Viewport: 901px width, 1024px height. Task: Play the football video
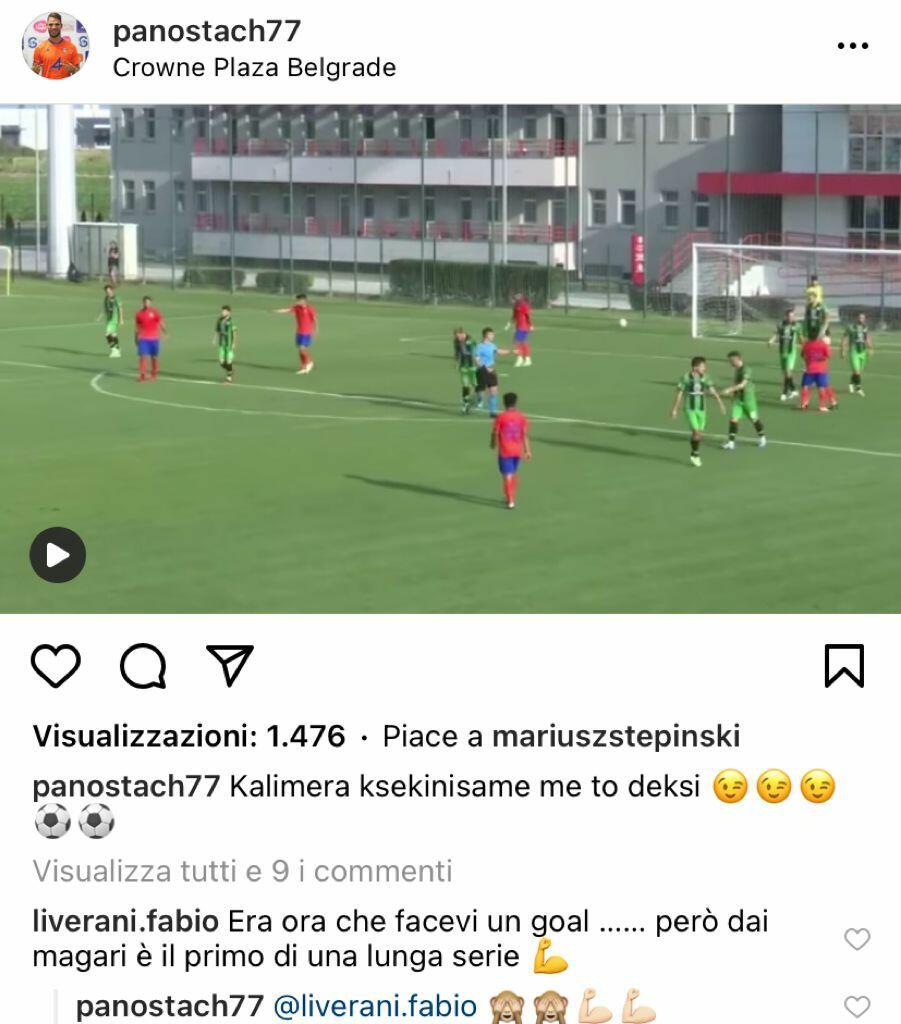point(58,554)
